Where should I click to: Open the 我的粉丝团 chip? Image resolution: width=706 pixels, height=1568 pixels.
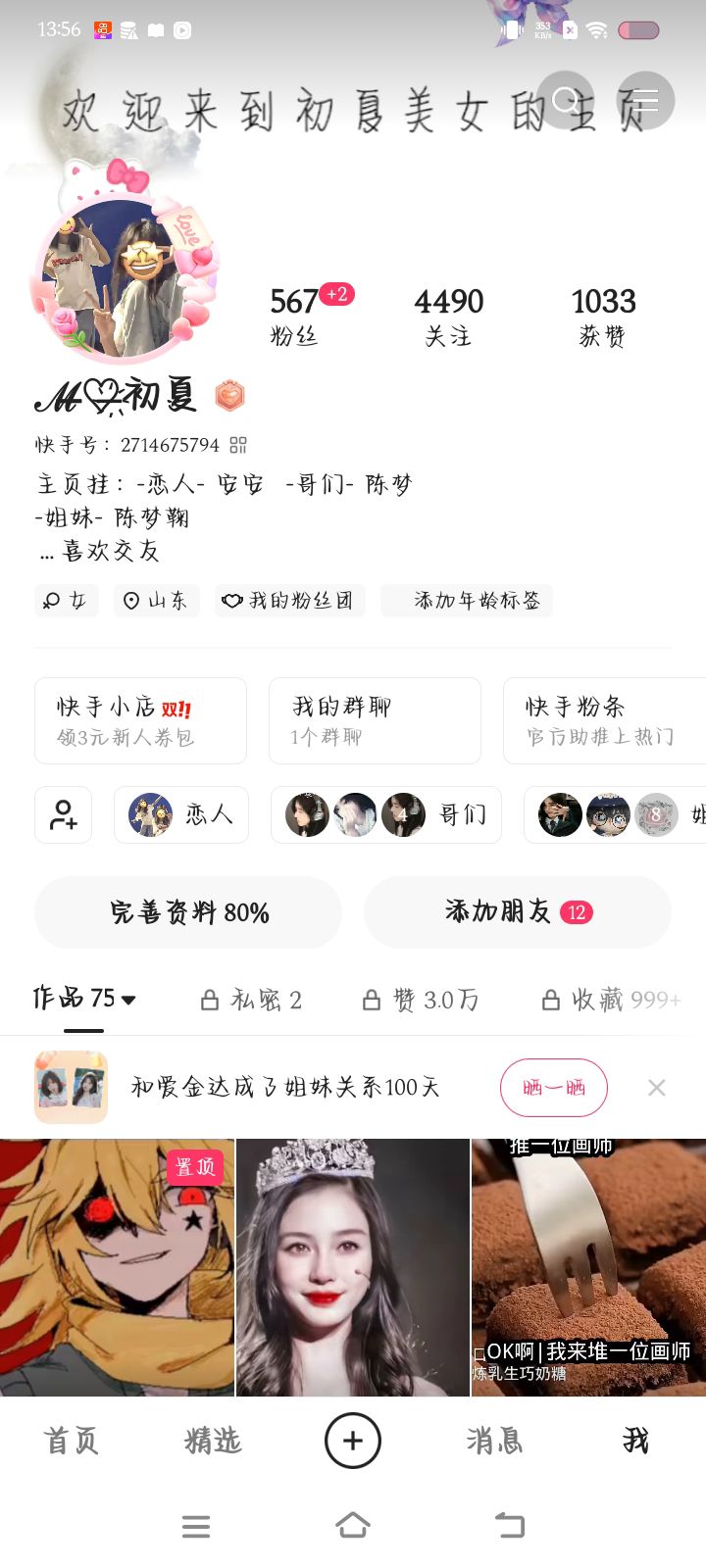(289, 601)
